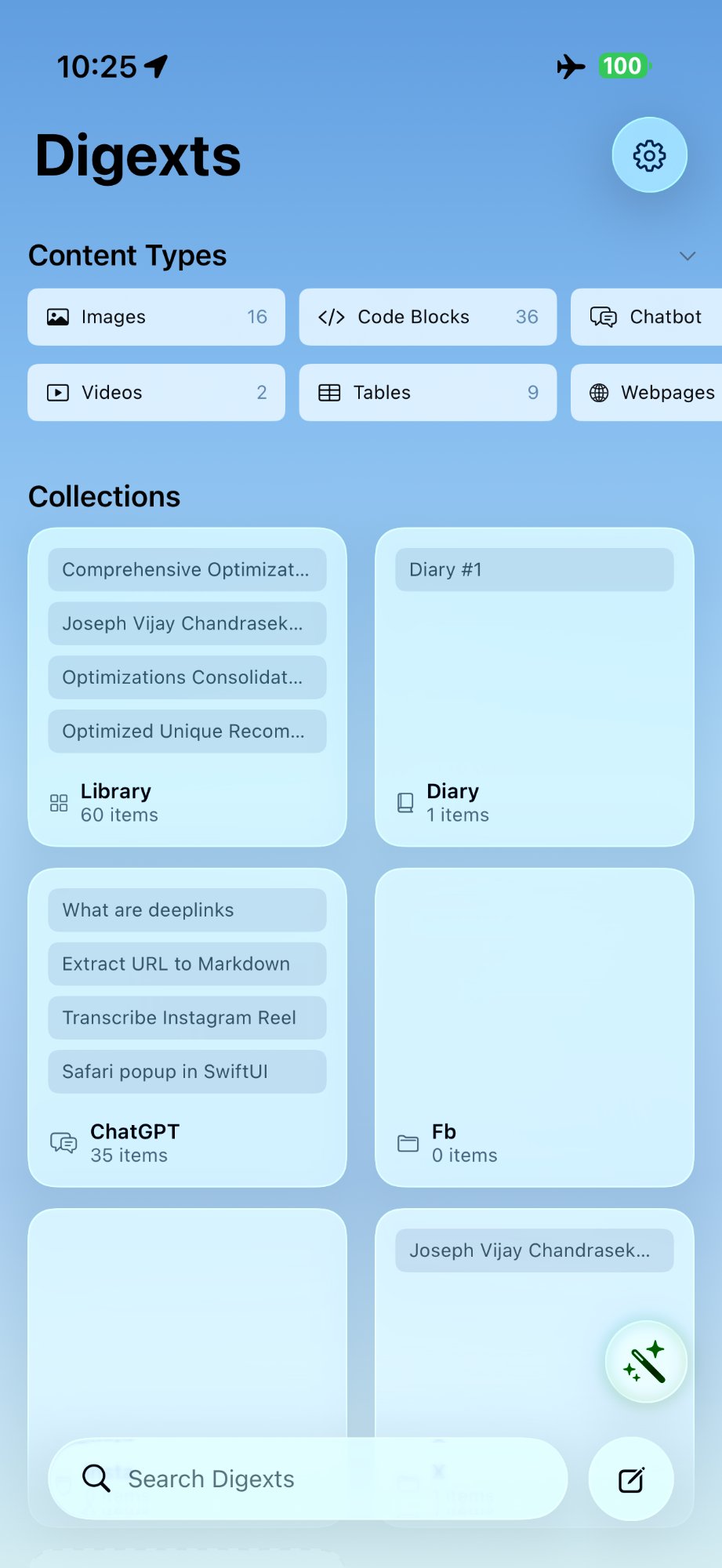The height and width of the screenshot is (1568, 722).
Task: Open the settings gear
Action: 649,155
